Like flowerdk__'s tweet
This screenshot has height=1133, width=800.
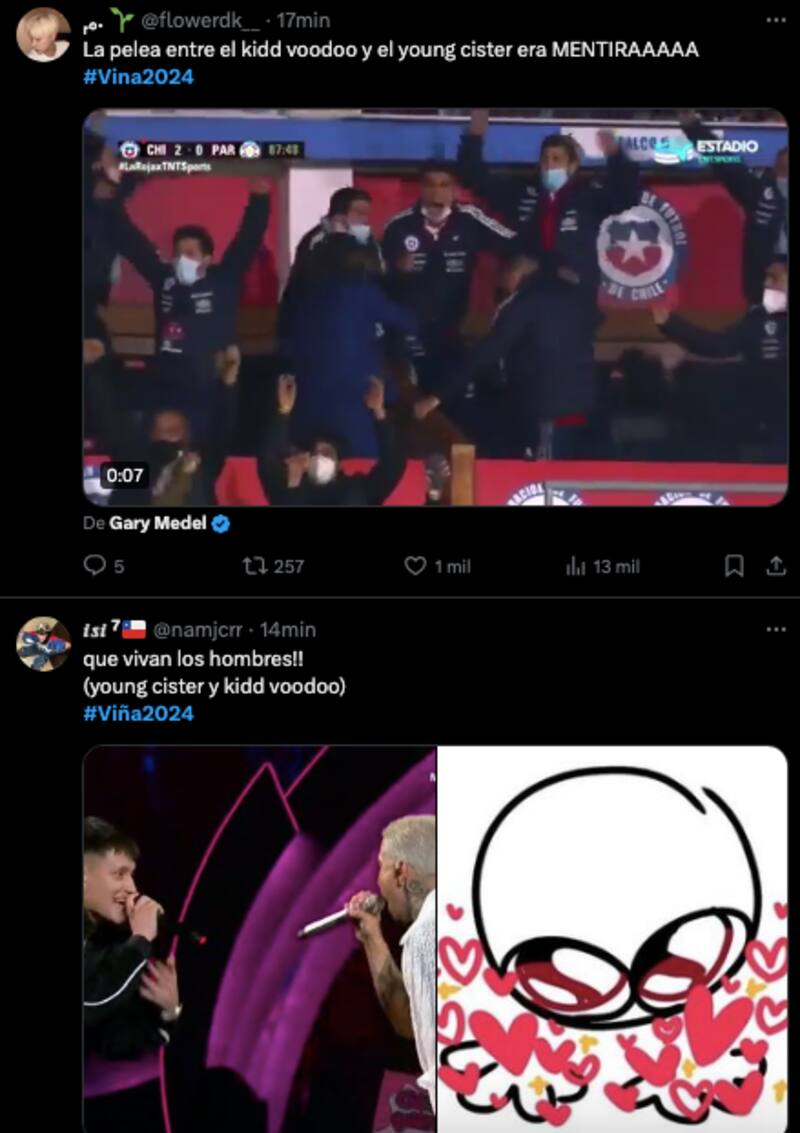[416, 566]
